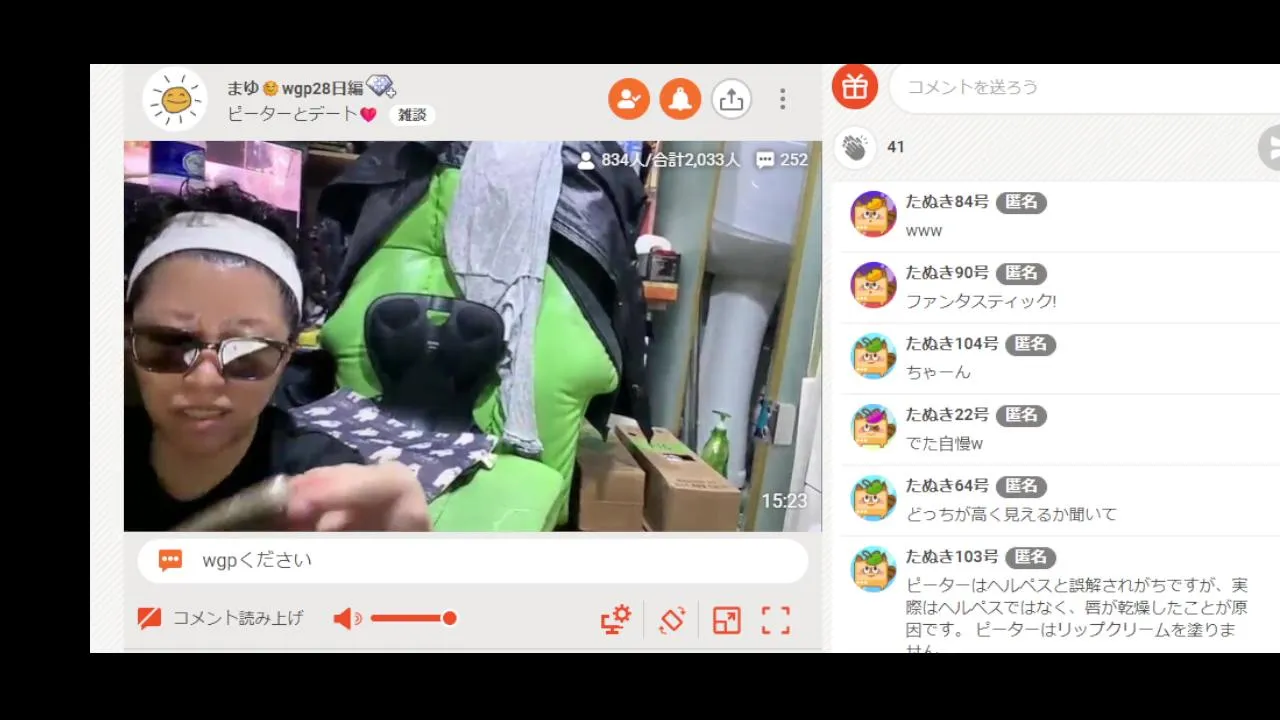Tap the コメントを送ろう comment field
1280x720 pixels.
pos(1080,87)
